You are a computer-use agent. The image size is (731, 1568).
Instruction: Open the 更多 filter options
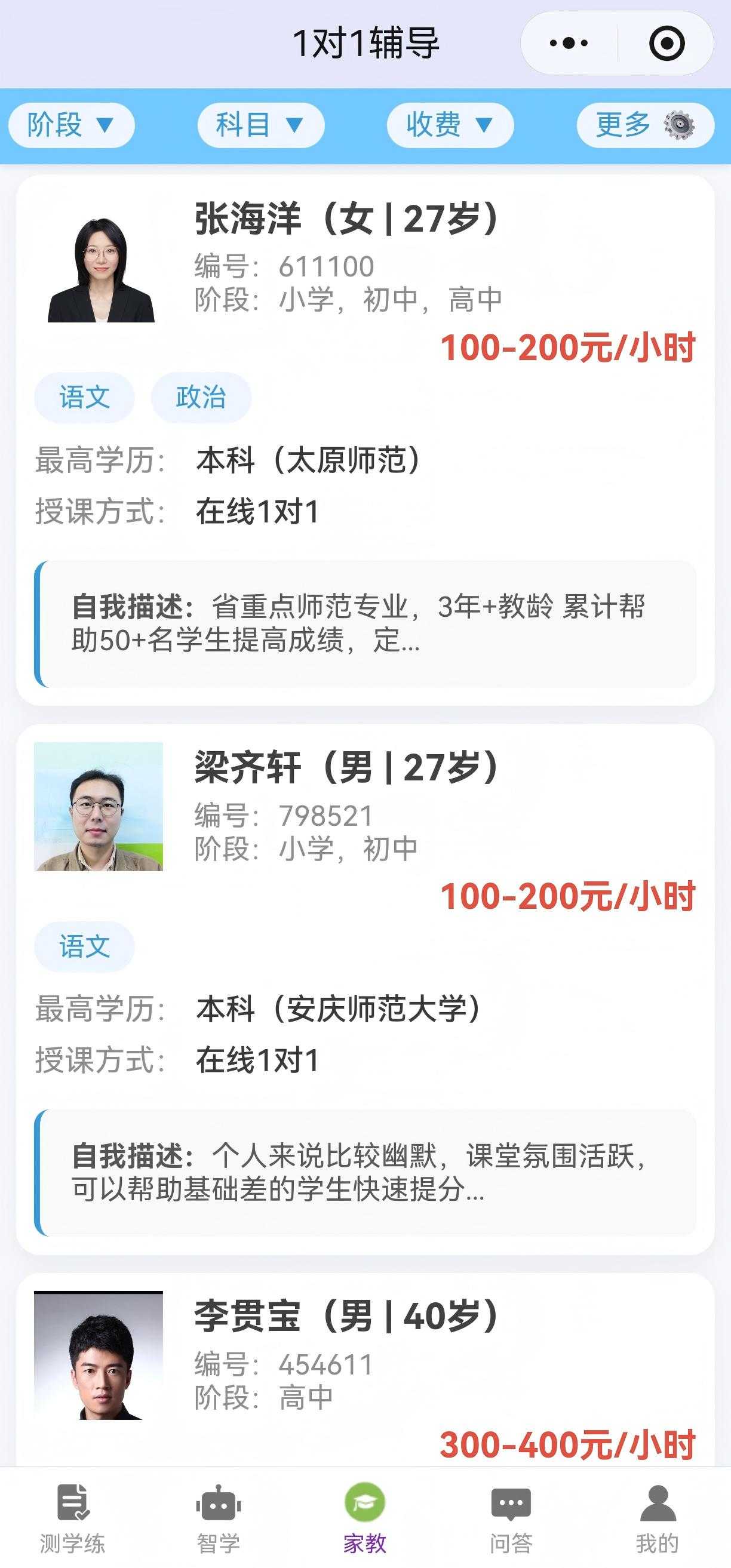pyautogui.click(x=644, y=125)
